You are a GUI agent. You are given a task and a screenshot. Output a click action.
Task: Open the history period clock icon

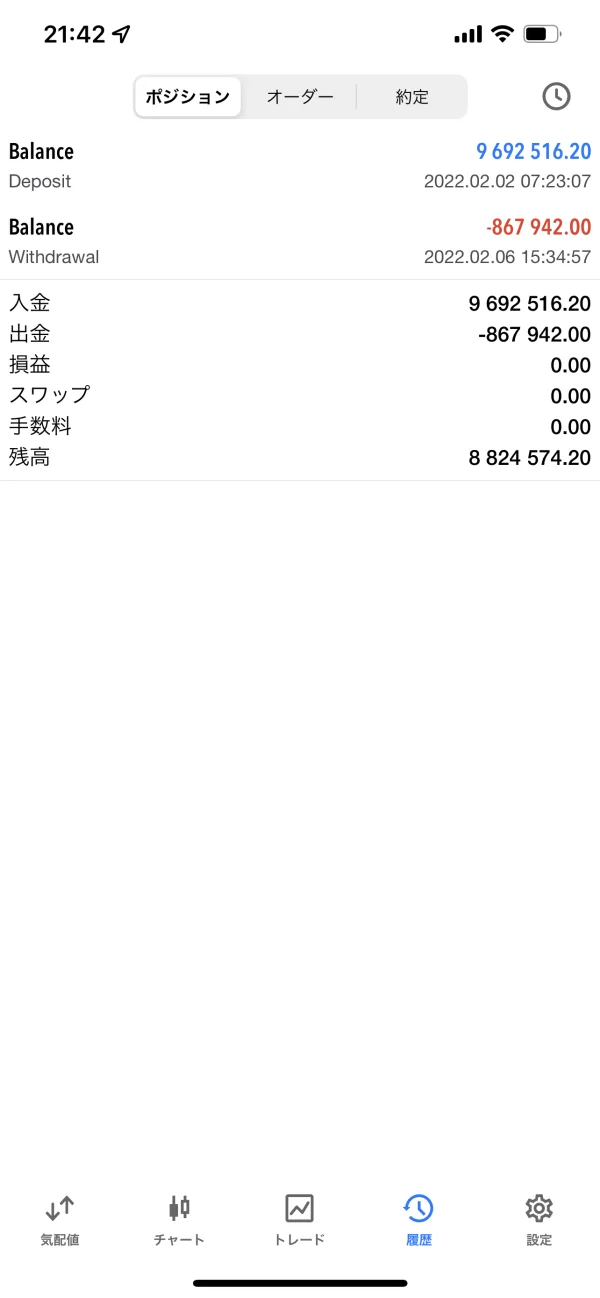pos(556,97)
